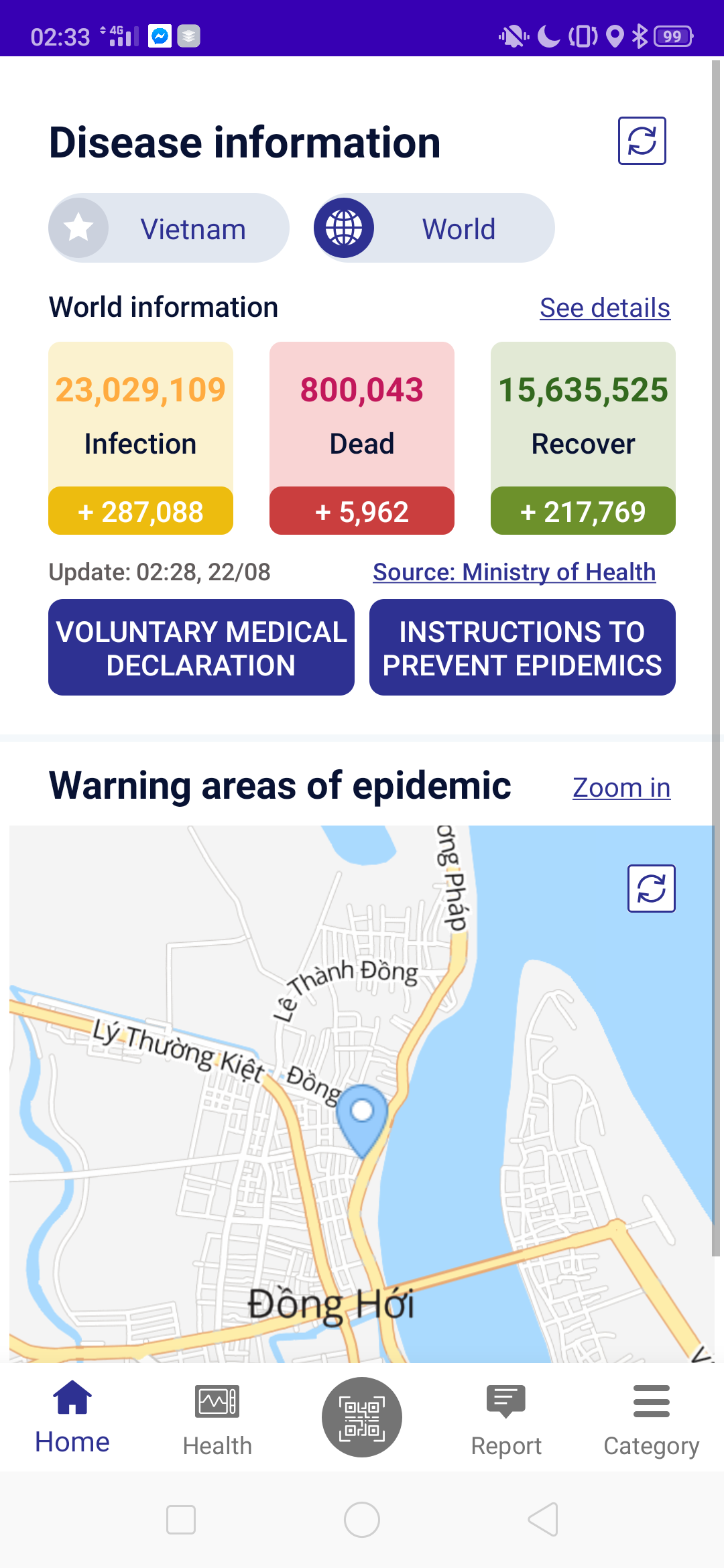
Task: Switch to Vietnam statistics
Action: (x=169, y=228)
